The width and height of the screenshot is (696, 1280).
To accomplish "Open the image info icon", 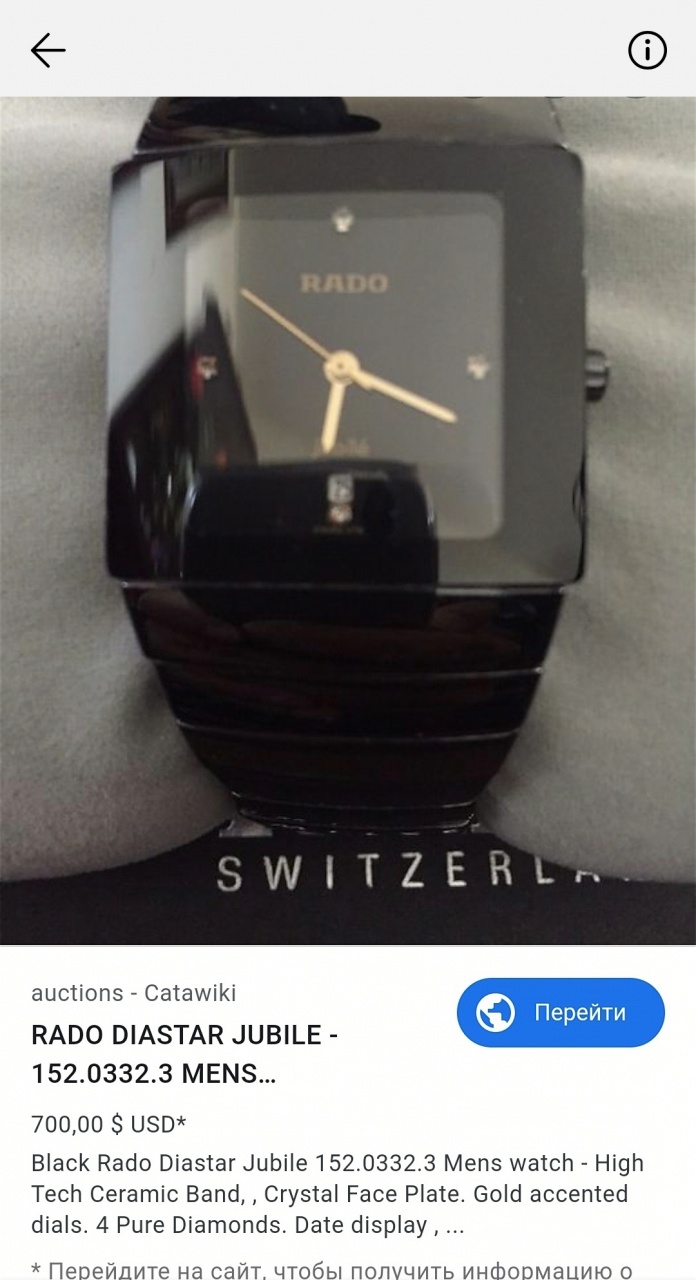I will pos(647,50).
